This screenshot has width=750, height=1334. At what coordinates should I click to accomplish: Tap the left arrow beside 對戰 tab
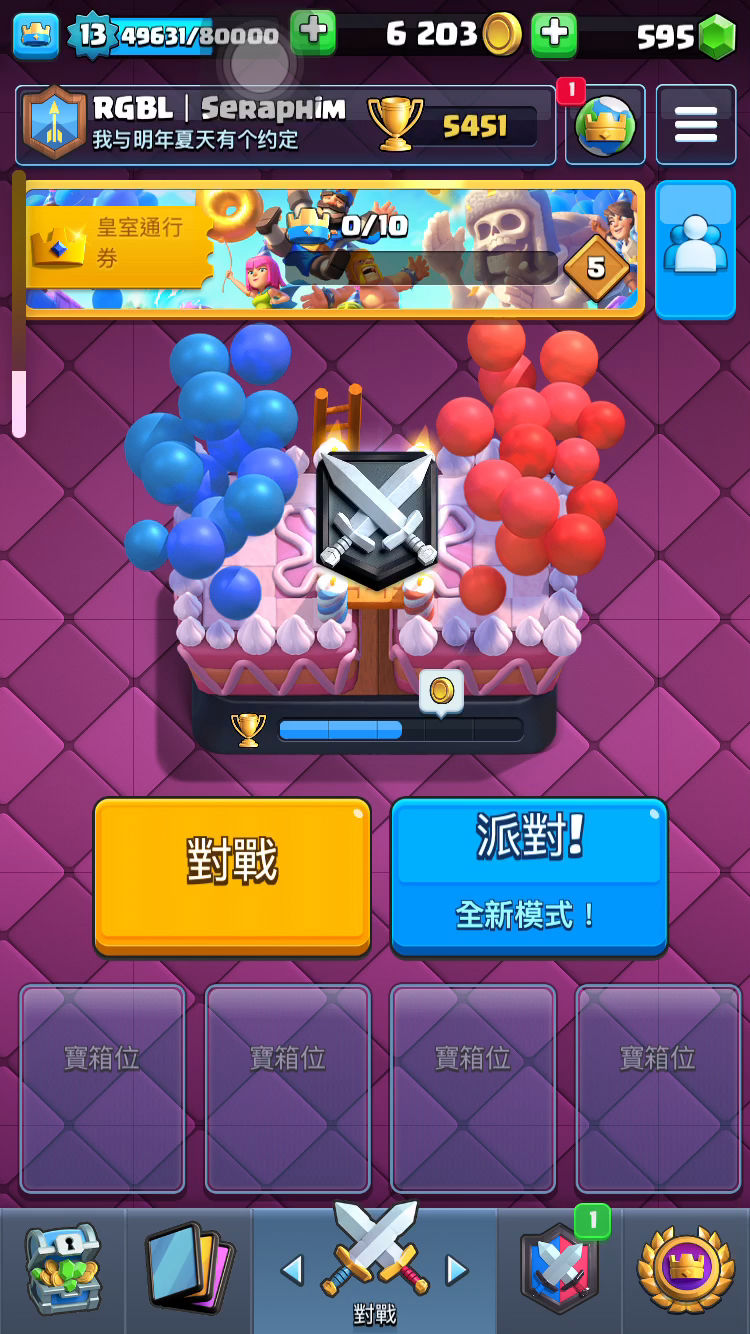[292, 1270]
